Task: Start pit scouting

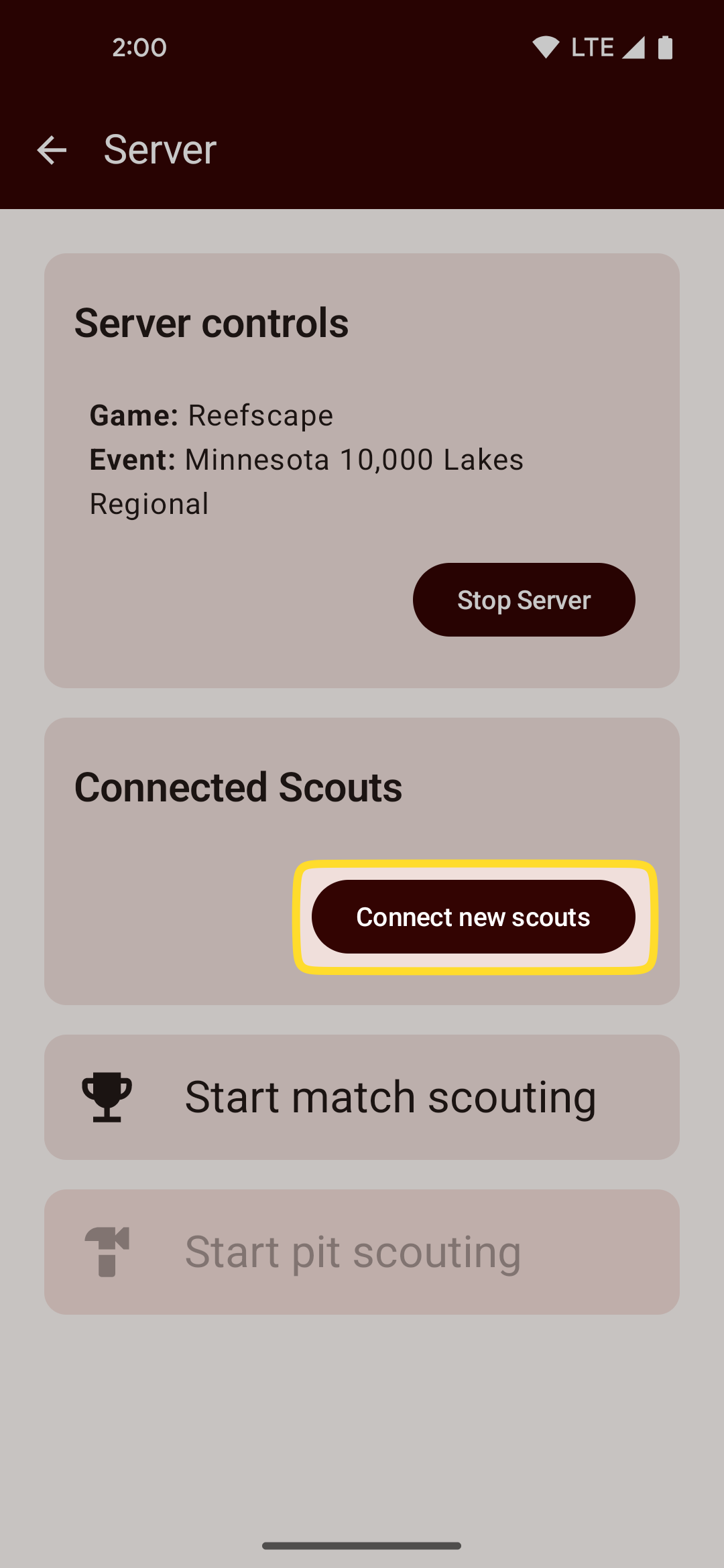Action: [x=362, y=1252]
